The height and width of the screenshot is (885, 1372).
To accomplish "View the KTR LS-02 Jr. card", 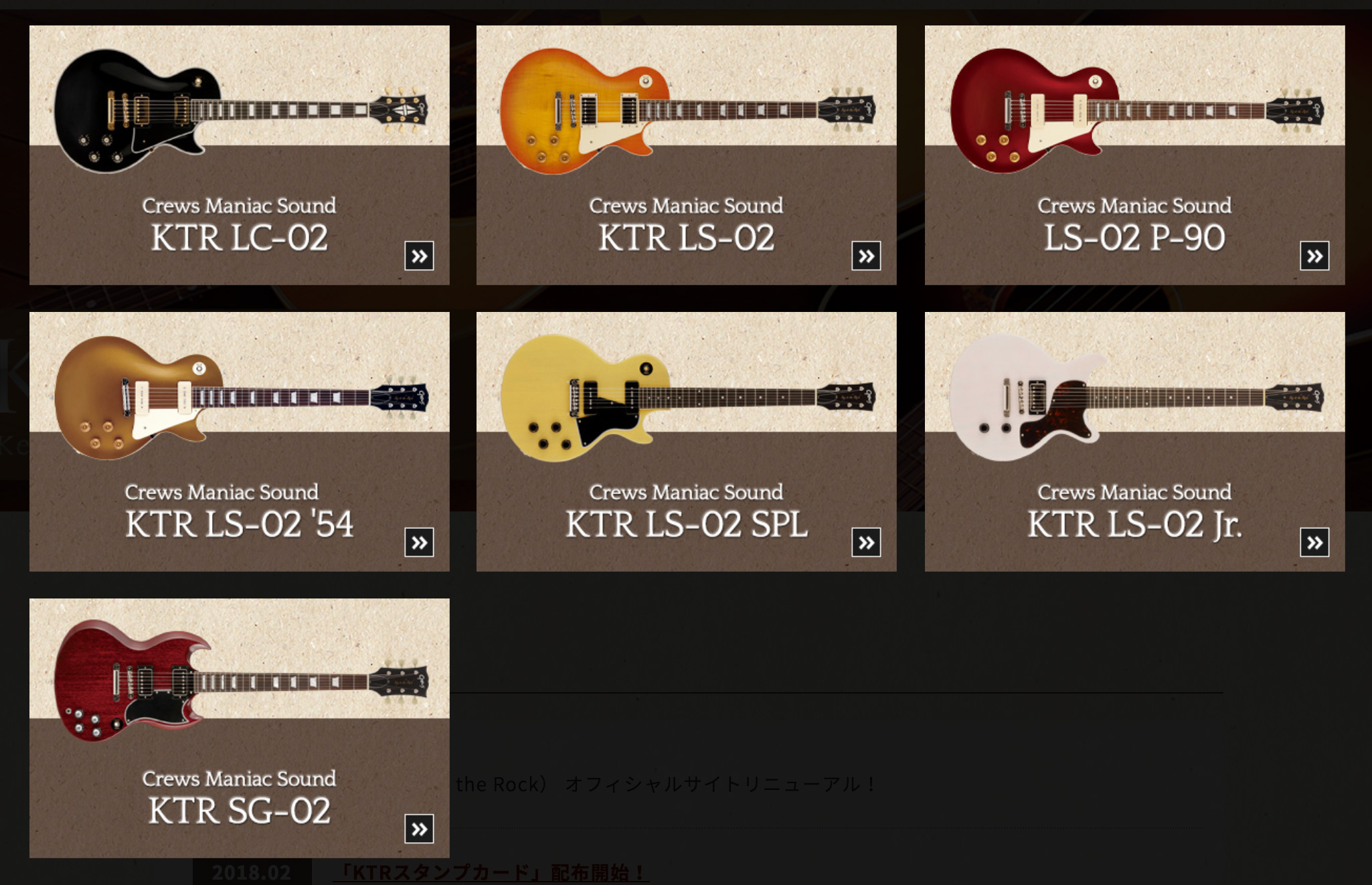I will tap(1134, 442).
